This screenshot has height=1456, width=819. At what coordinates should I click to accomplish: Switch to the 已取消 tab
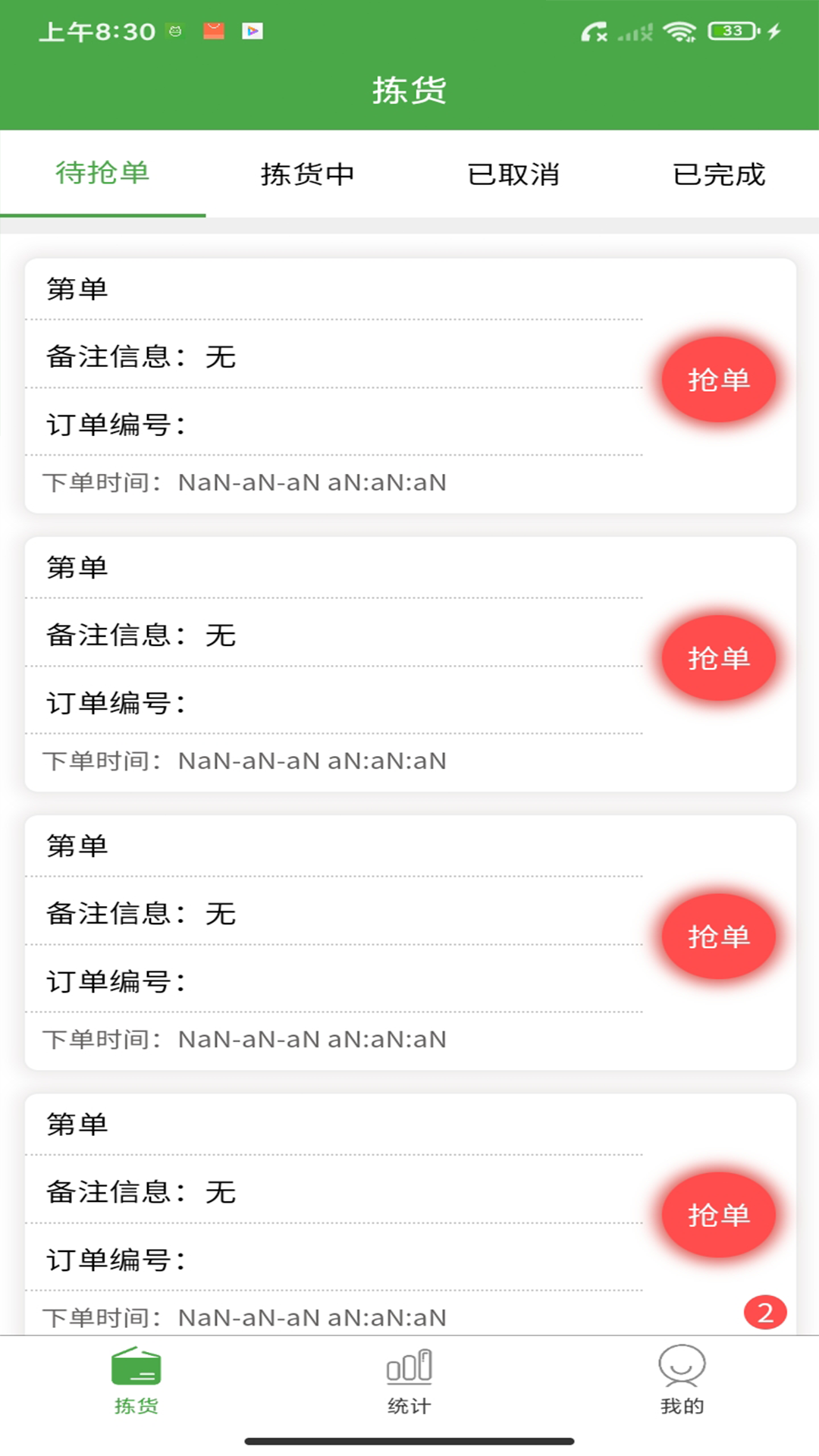(x=514, y=174)
